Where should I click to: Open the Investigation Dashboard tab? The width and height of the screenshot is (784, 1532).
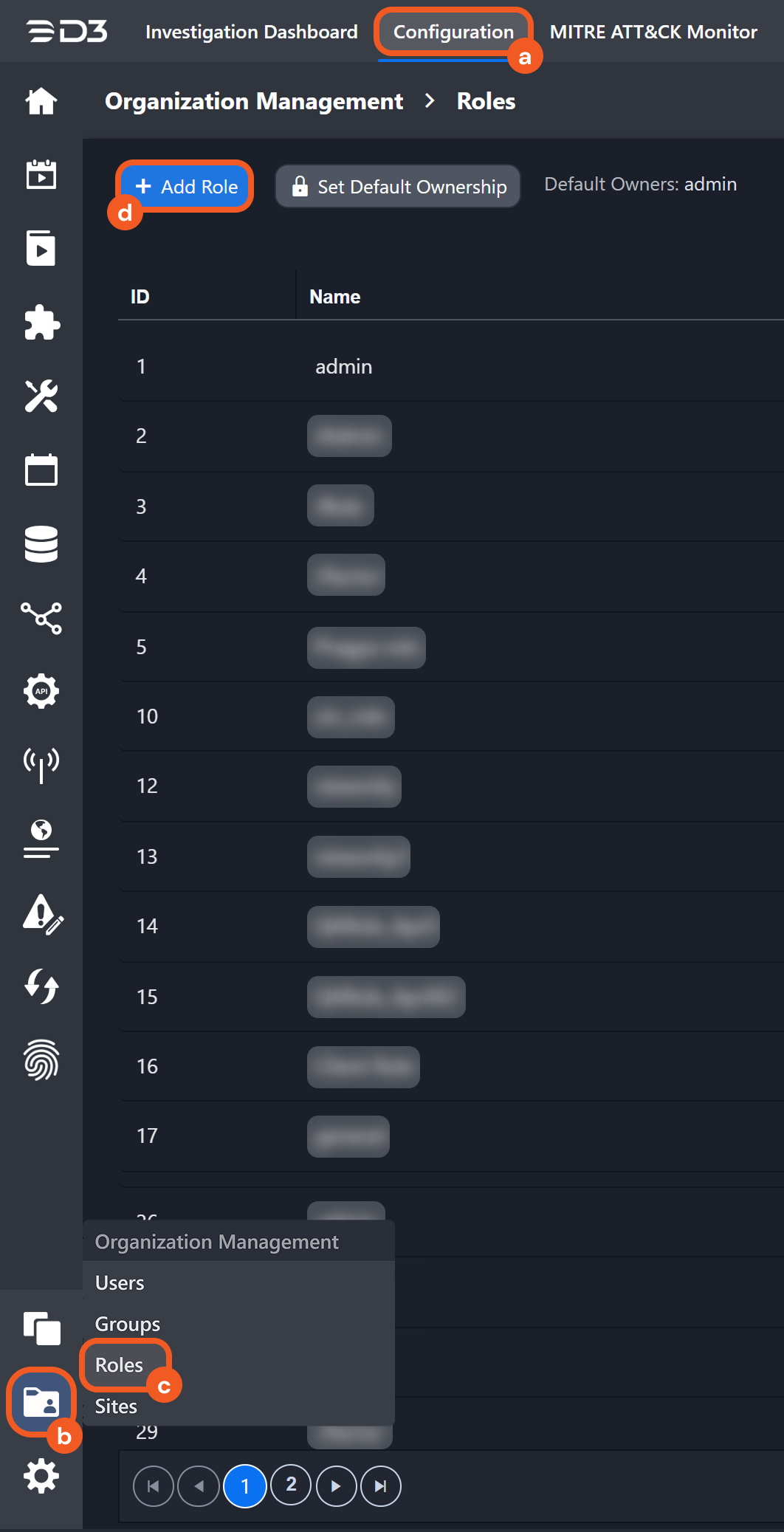coord(251,32)
